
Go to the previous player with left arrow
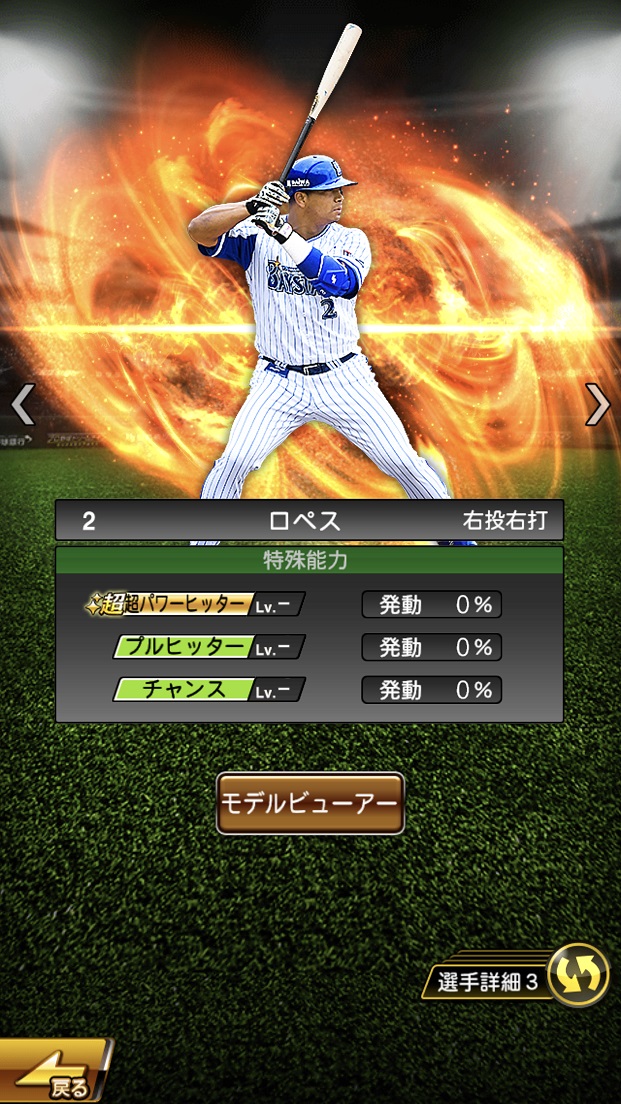[23, 405]
